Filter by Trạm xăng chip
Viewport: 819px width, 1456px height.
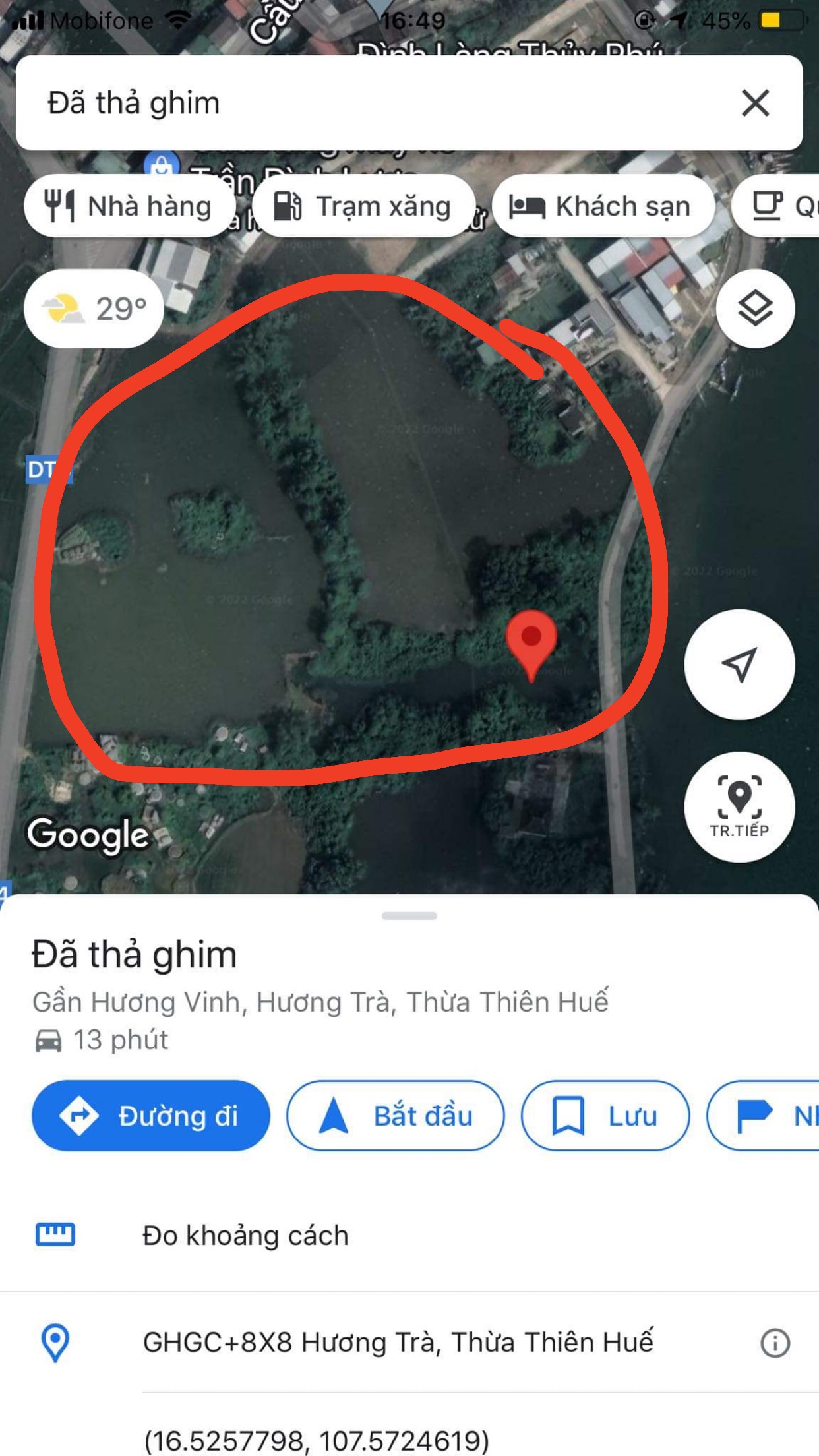click(363, 206)
